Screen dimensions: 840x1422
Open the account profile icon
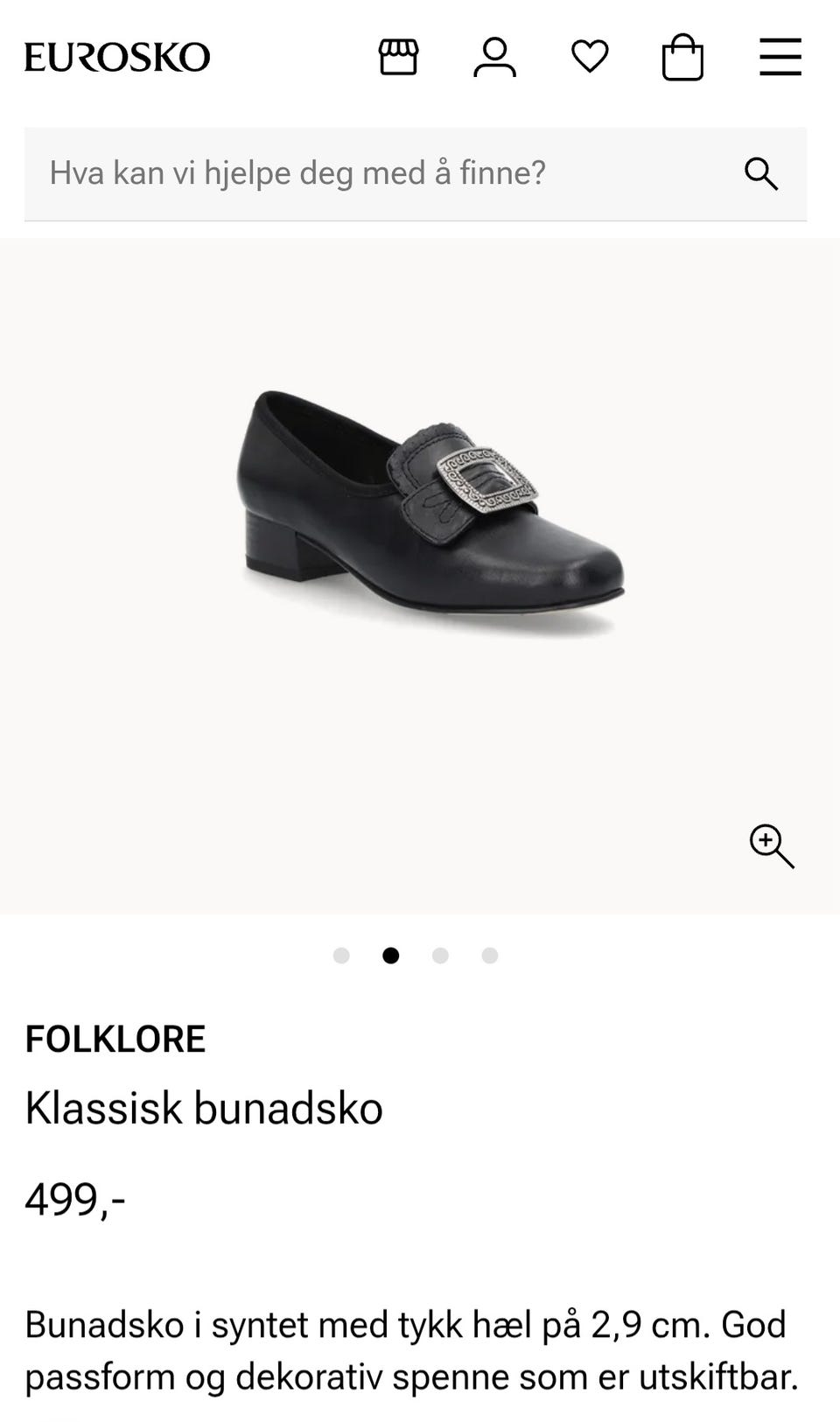495,57
